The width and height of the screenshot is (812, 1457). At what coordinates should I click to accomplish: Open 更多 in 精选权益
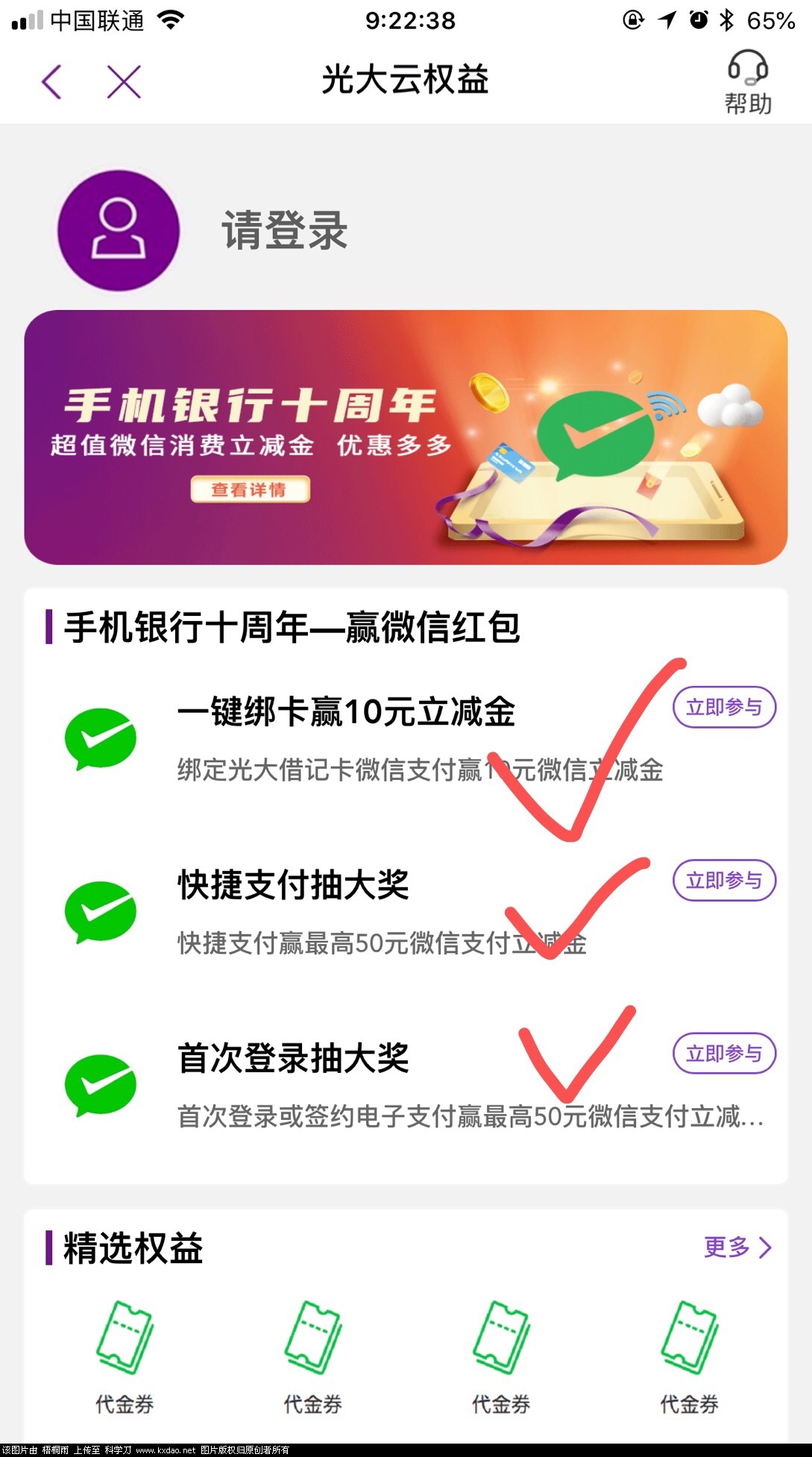pyautogui.click(x=737, y=1247)
